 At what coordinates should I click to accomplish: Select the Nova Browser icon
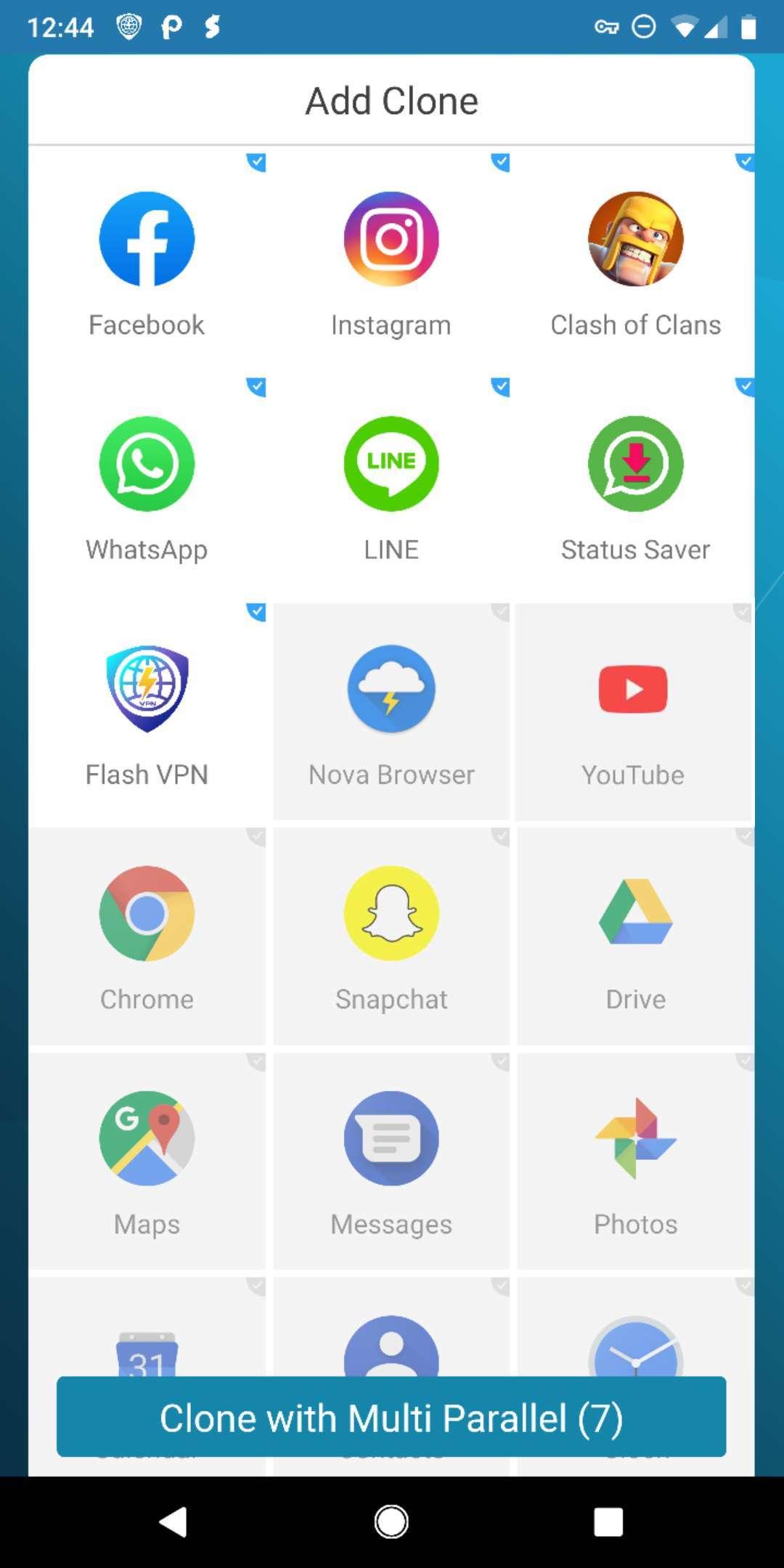pos(391,690)
